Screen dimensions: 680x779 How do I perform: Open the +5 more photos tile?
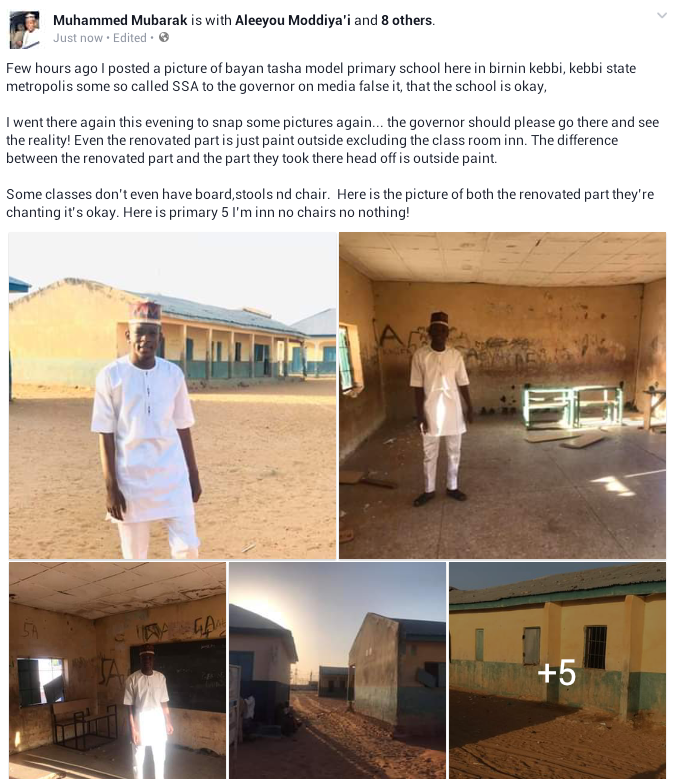[557, 670]
